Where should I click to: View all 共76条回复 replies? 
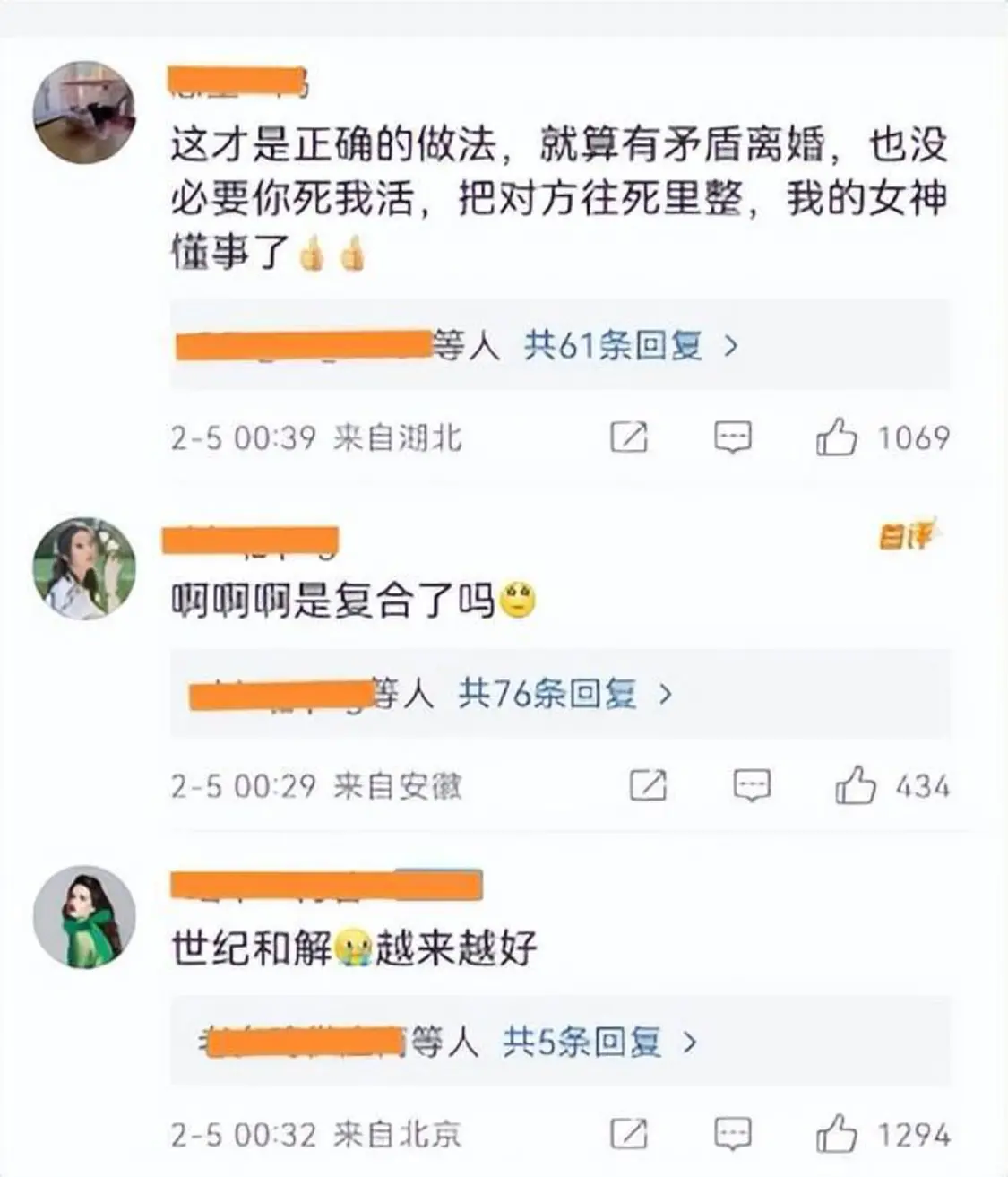pyautogui.click(x=564, y=694)
